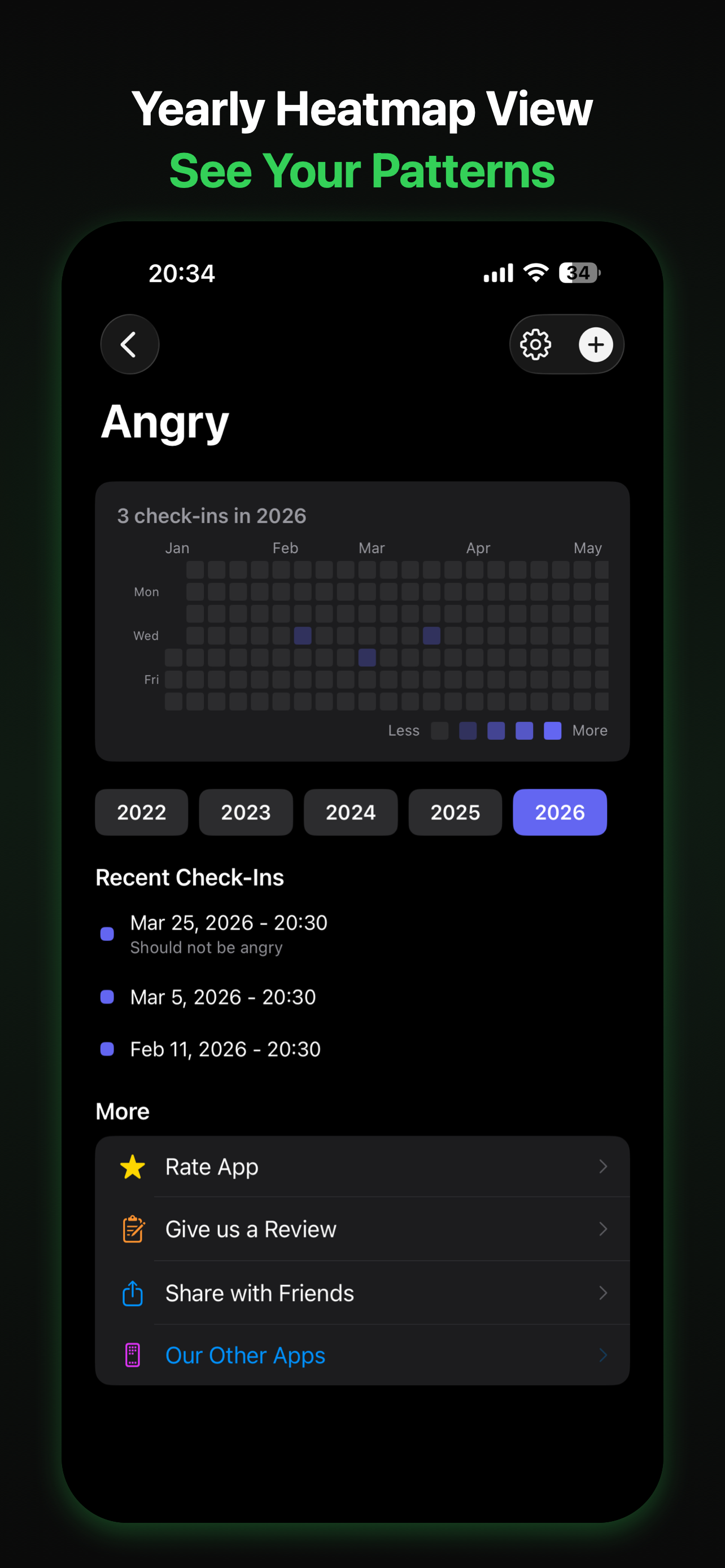Tap the purple dot beside Mar 25 check-in
Screen dimensions: 725x1568
(x=107, y=933)
